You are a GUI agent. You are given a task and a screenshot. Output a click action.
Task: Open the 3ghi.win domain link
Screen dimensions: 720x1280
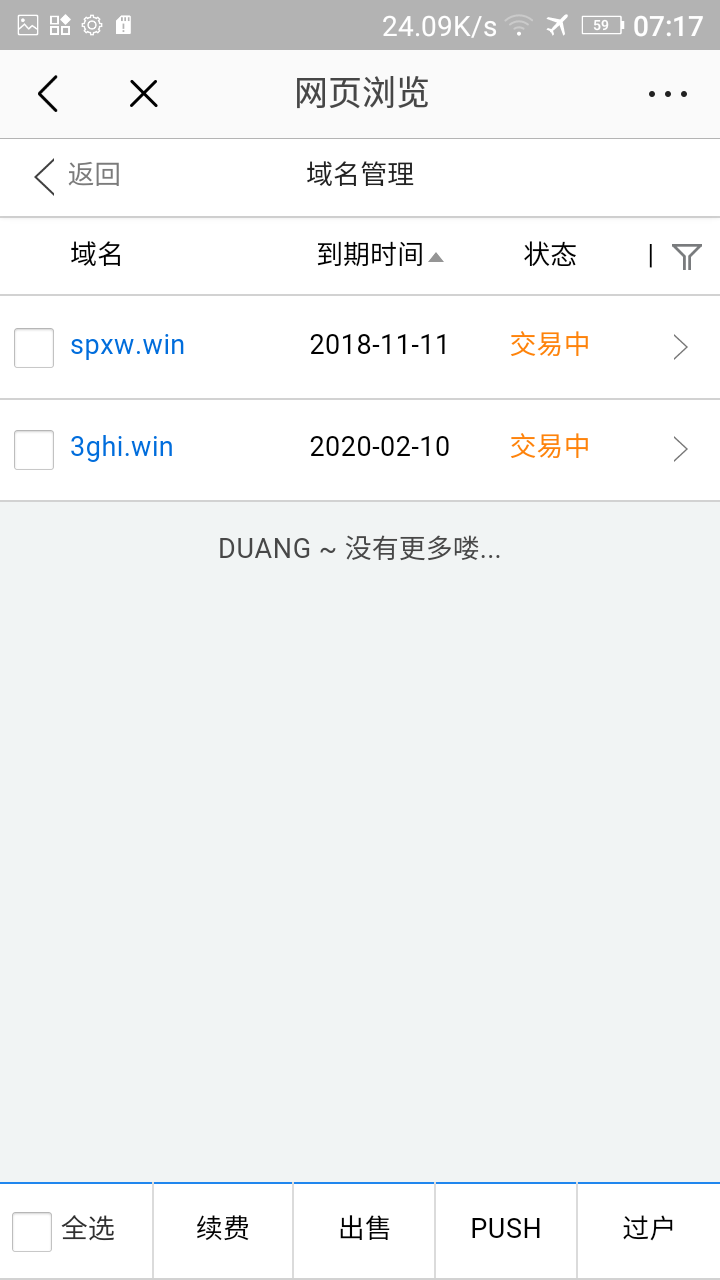[122, 447]
